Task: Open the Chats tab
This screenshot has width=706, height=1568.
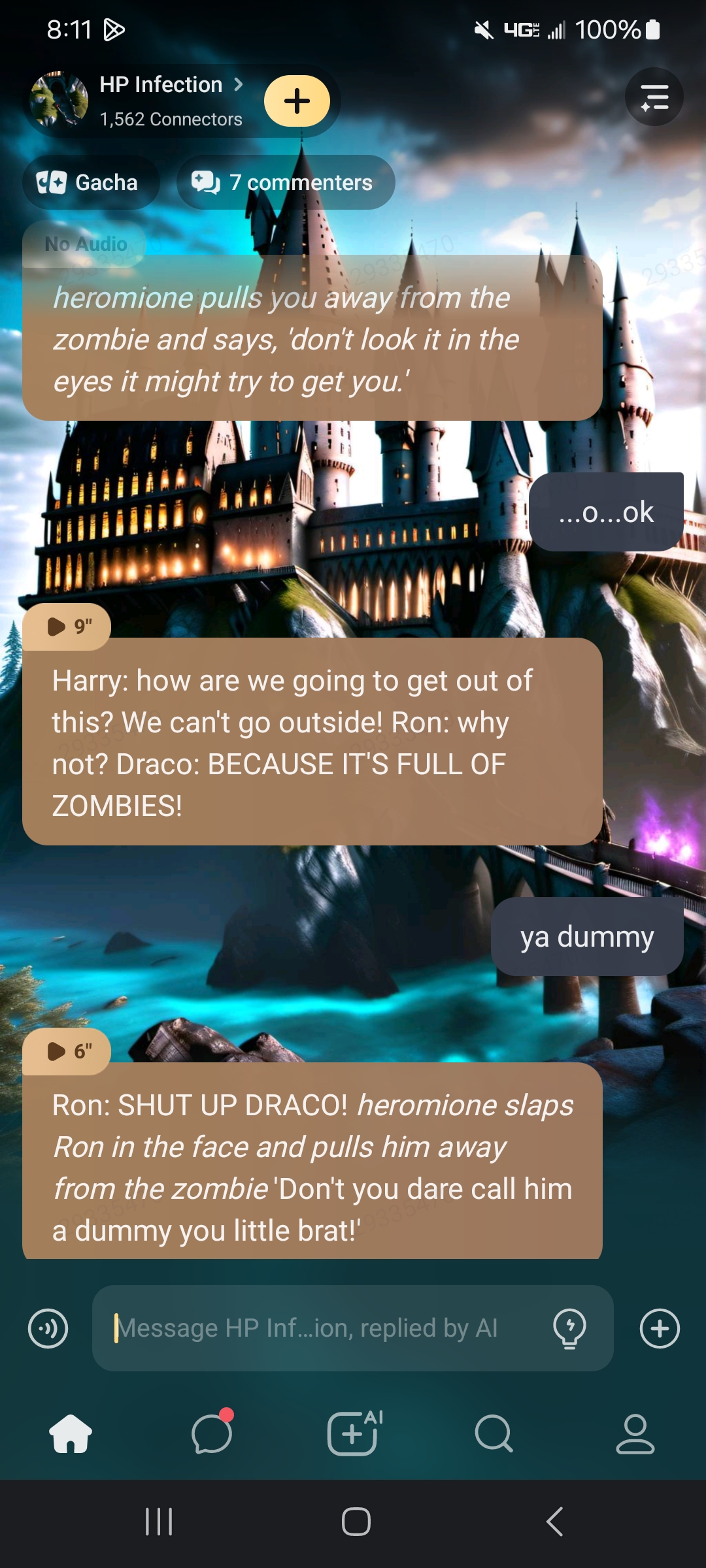Action: [x=212, y=1434]
